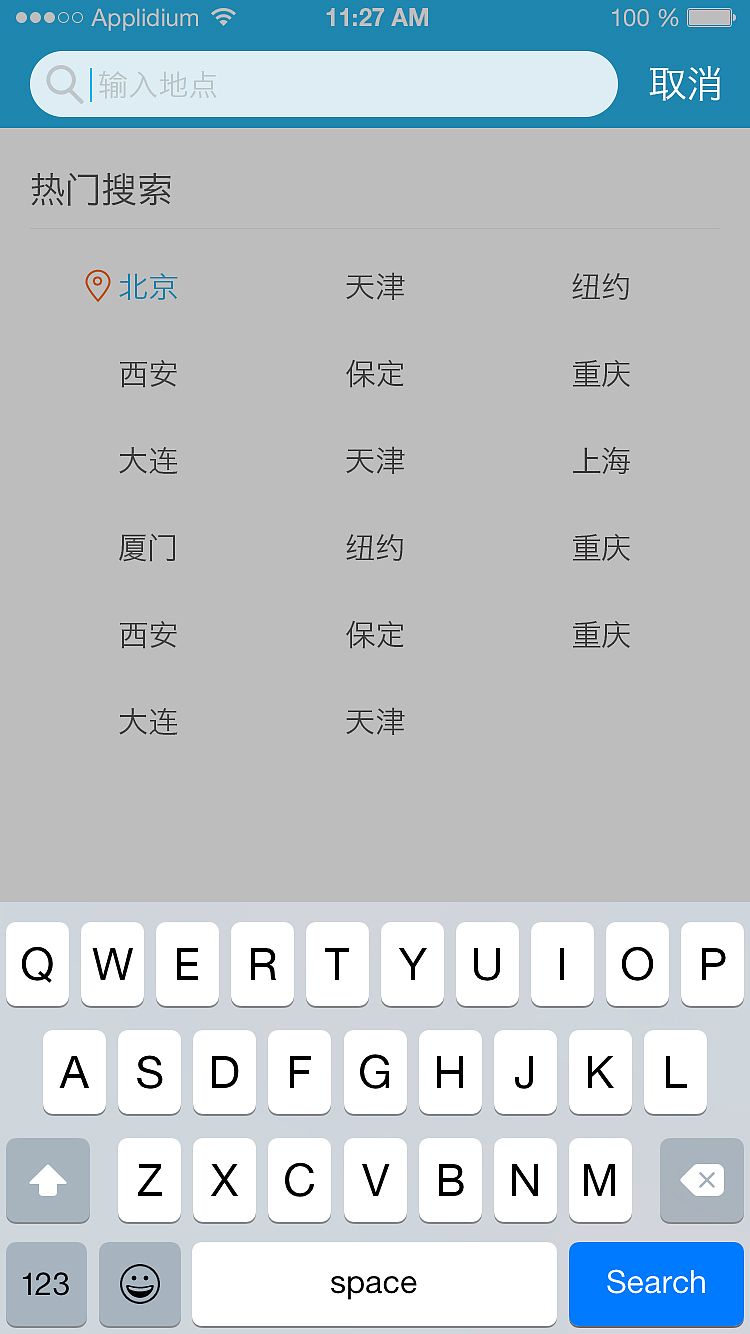Click the location pin beside 北京
This screenshot has width=750, height=1334.
[97, 286]
